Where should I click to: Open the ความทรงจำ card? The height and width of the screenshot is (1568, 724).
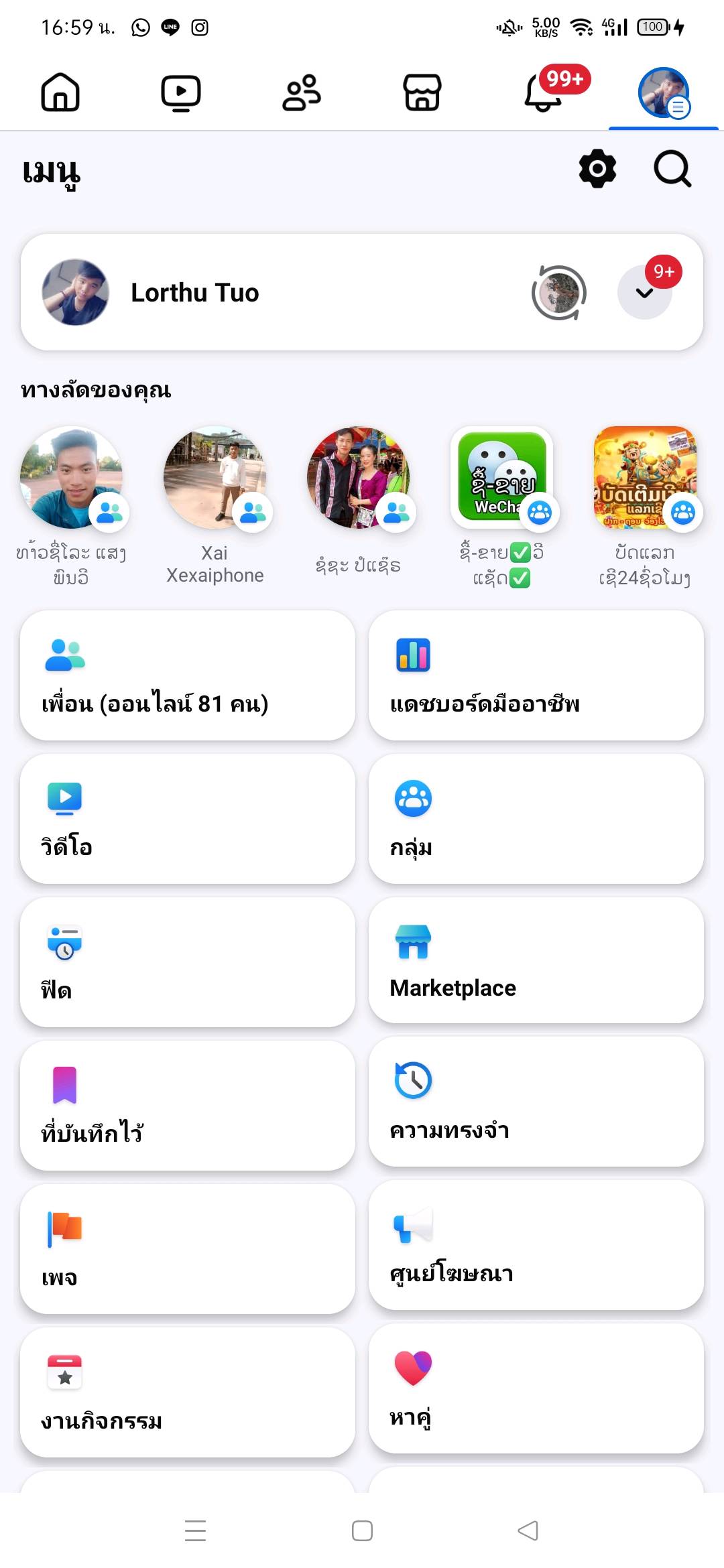pos(536,1102)
